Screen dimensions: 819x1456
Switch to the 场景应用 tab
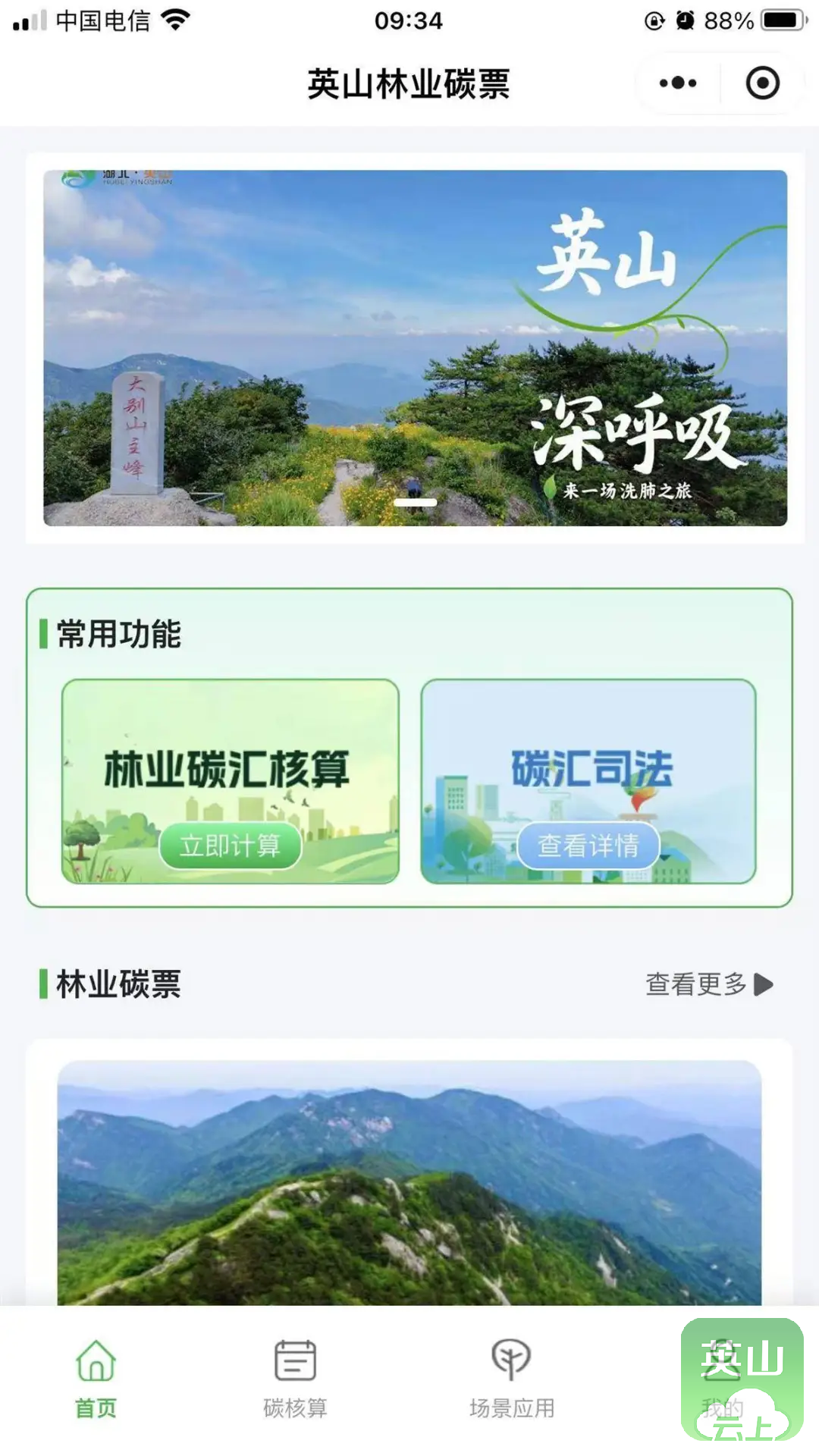point(511,1378)
